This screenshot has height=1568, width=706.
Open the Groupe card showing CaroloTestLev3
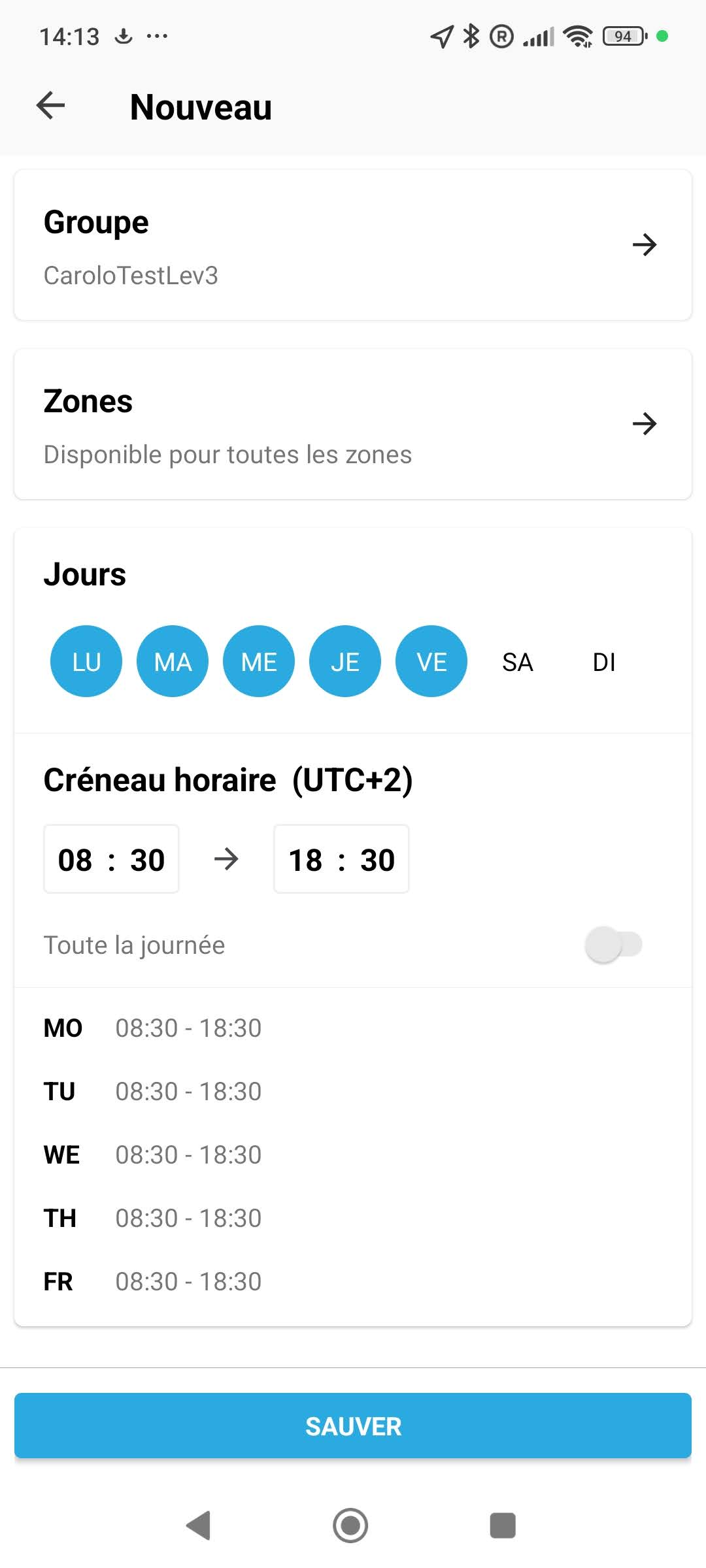click(353, 245)
